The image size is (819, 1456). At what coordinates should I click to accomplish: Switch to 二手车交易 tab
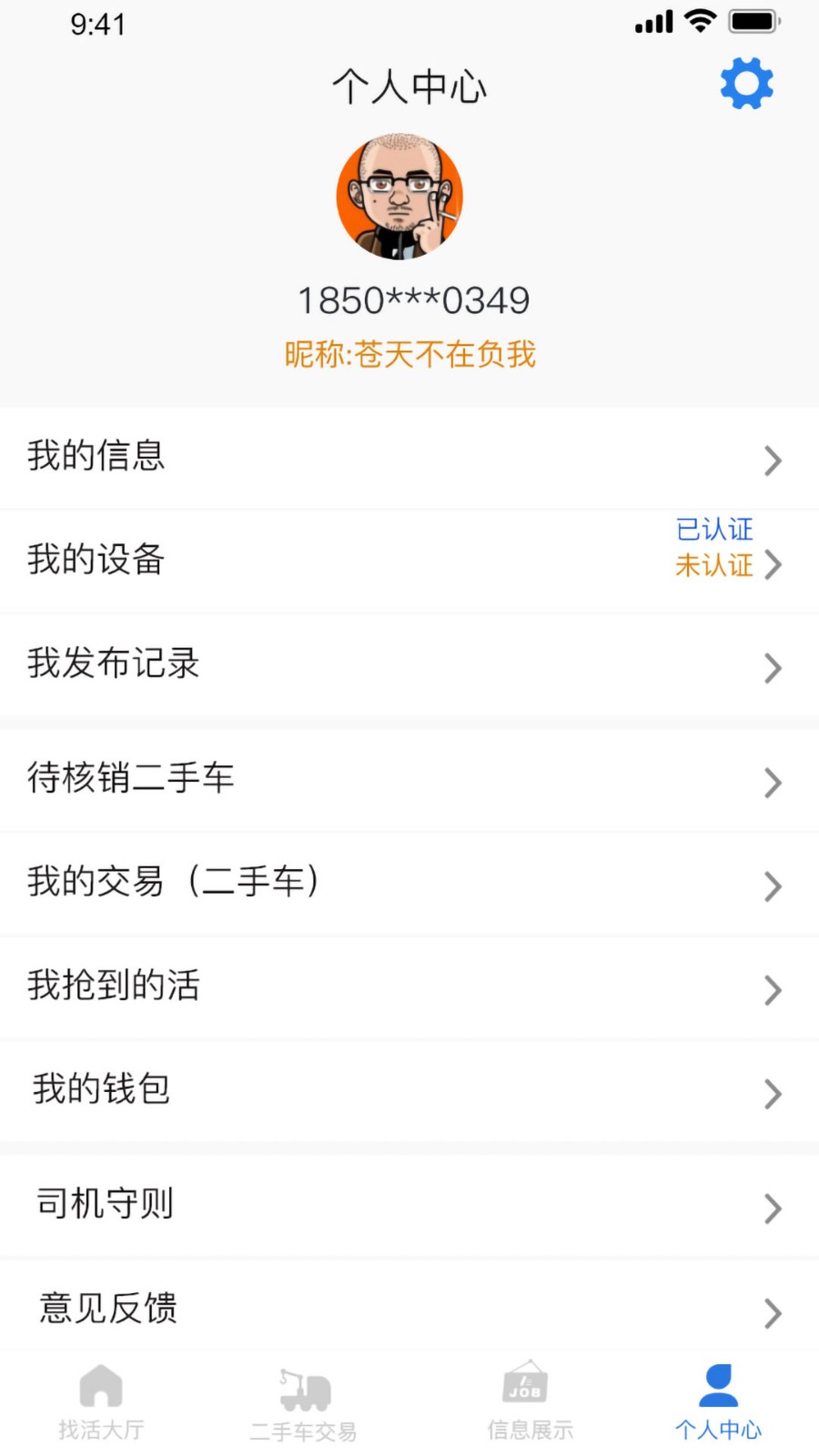(x=304, y=1404)
